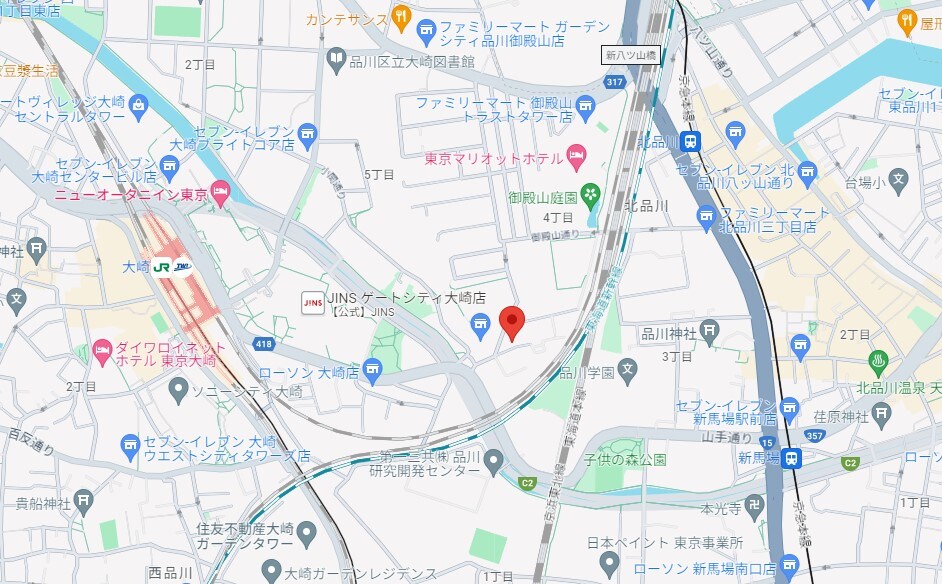Select the 貴船神社 shrine marker

86,501
